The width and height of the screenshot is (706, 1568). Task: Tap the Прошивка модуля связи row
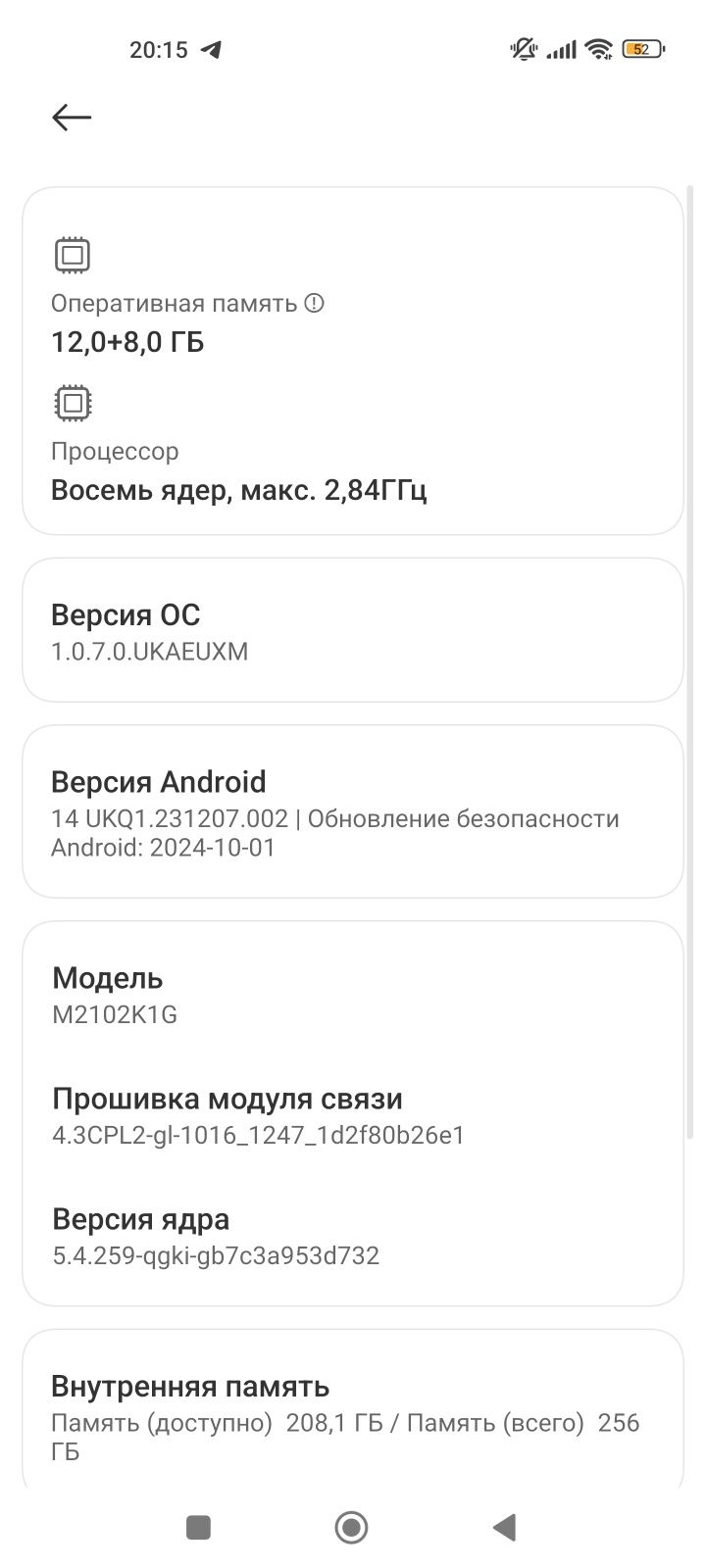point(353,1116)
